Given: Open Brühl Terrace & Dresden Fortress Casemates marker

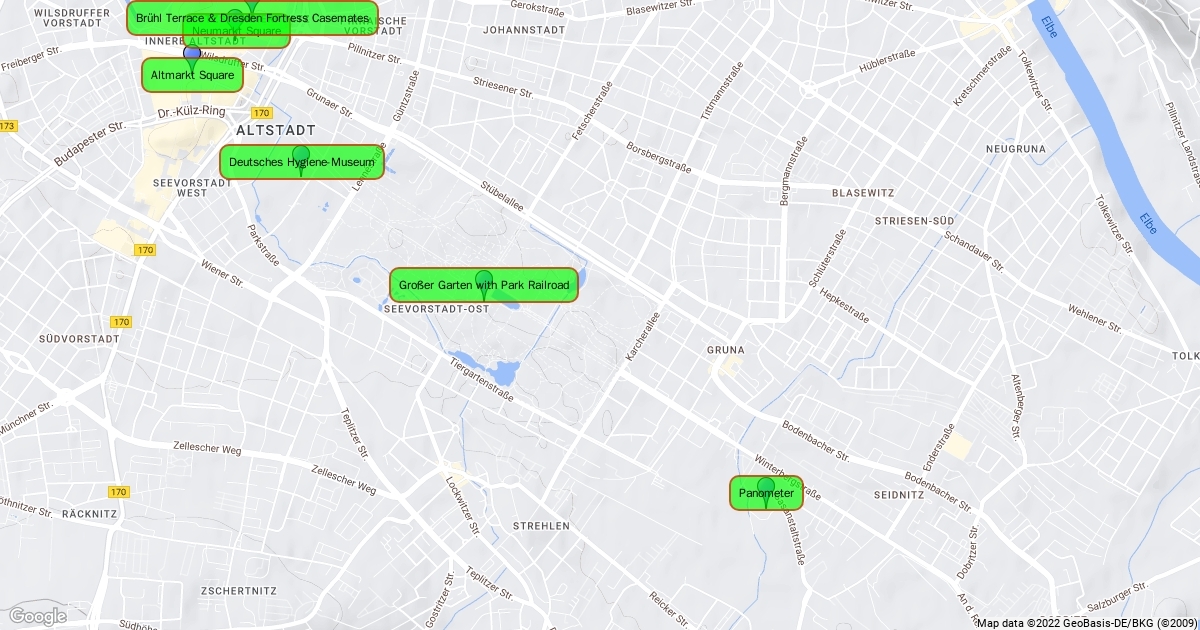Looking at the screenshot, I should pos(252,18).
